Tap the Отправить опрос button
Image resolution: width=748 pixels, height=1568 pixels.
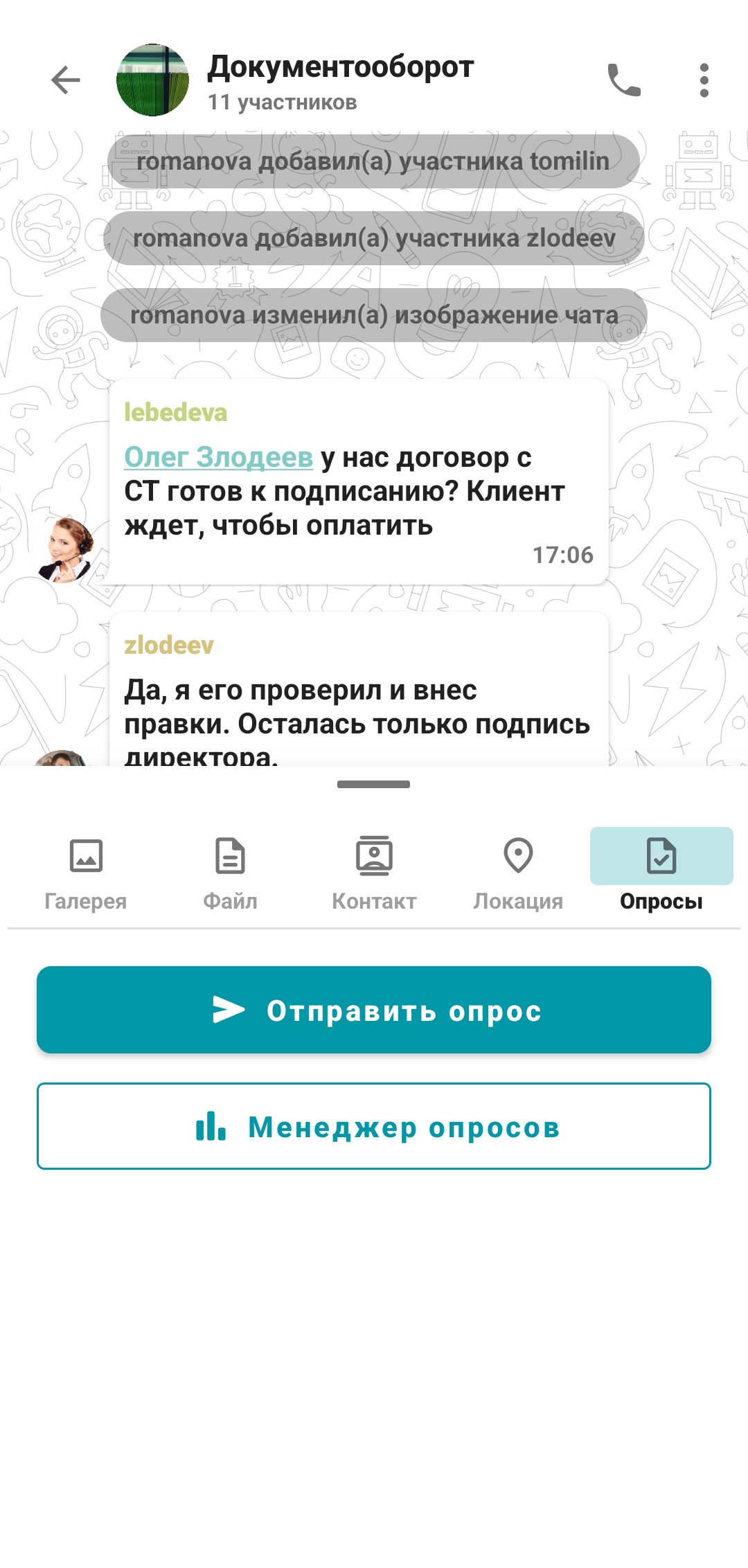tap(374, 1010)
